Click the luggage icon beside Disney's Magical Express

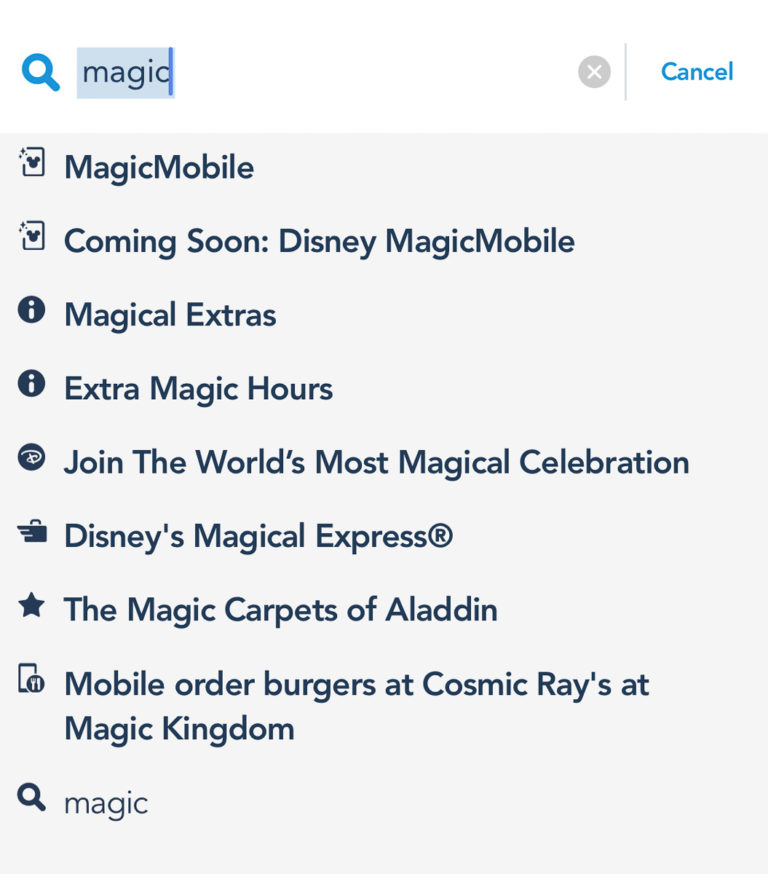click(x=31, y=535)
